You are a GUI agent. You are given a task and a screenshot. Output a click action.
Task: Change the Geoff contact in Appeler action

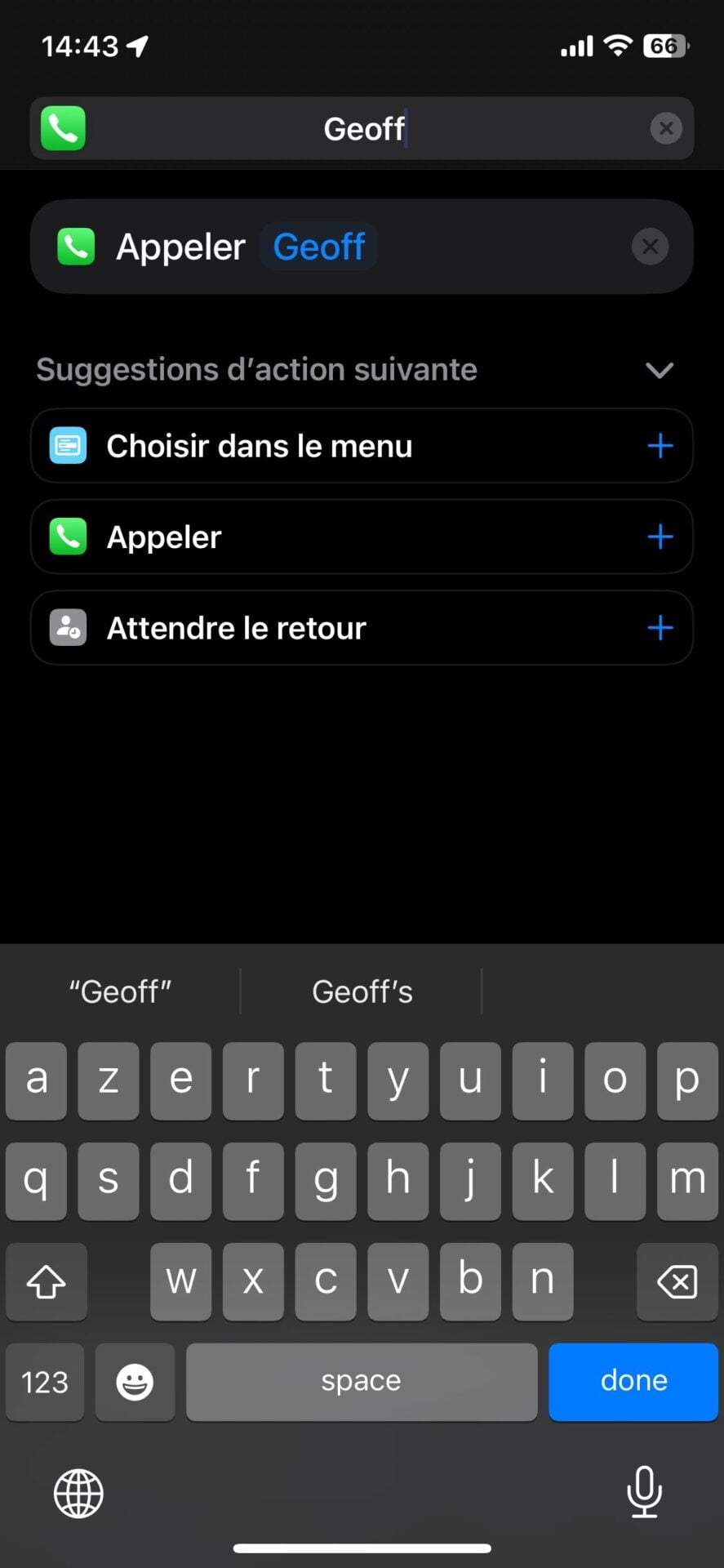point(318,247)
